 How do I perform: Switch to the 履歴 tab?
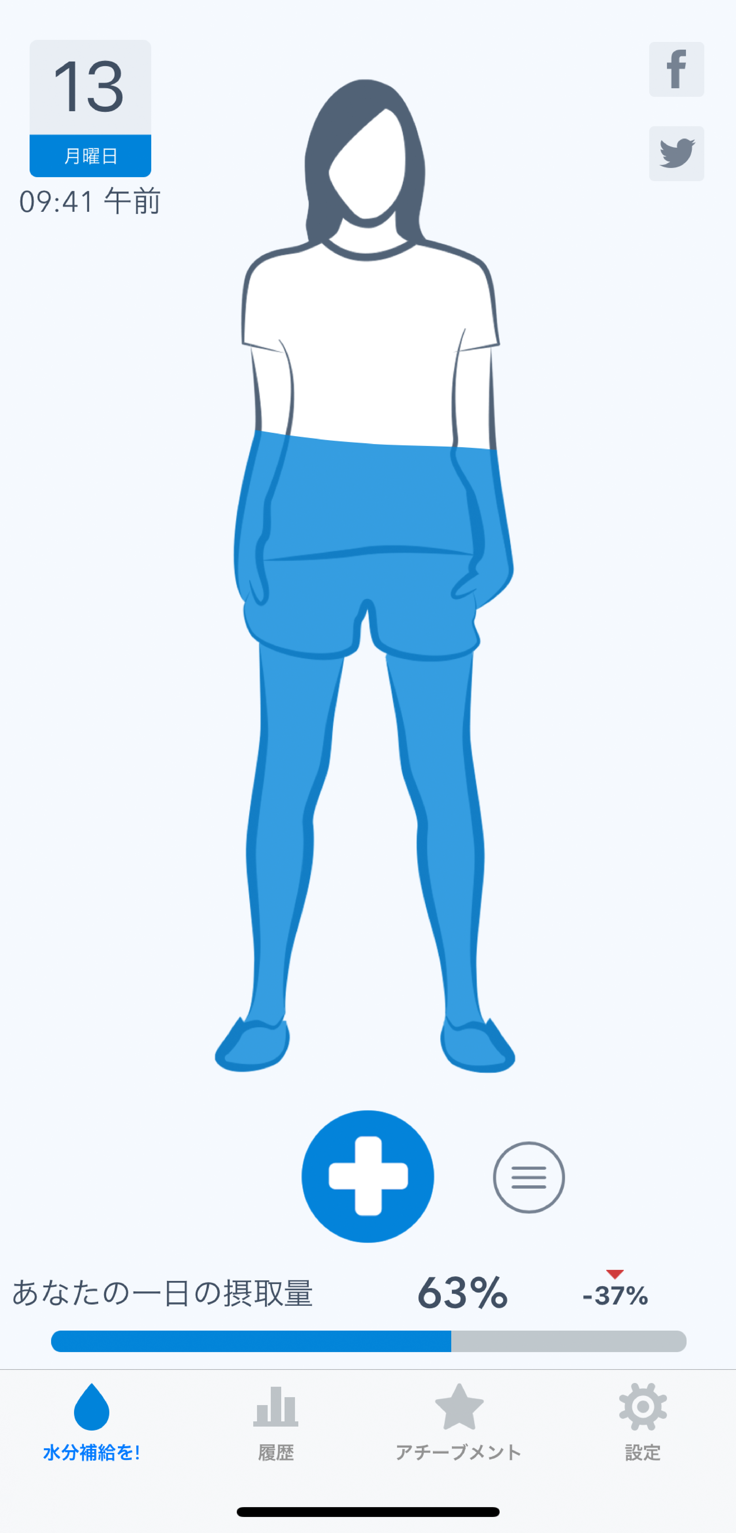[x=276, y=1422]
